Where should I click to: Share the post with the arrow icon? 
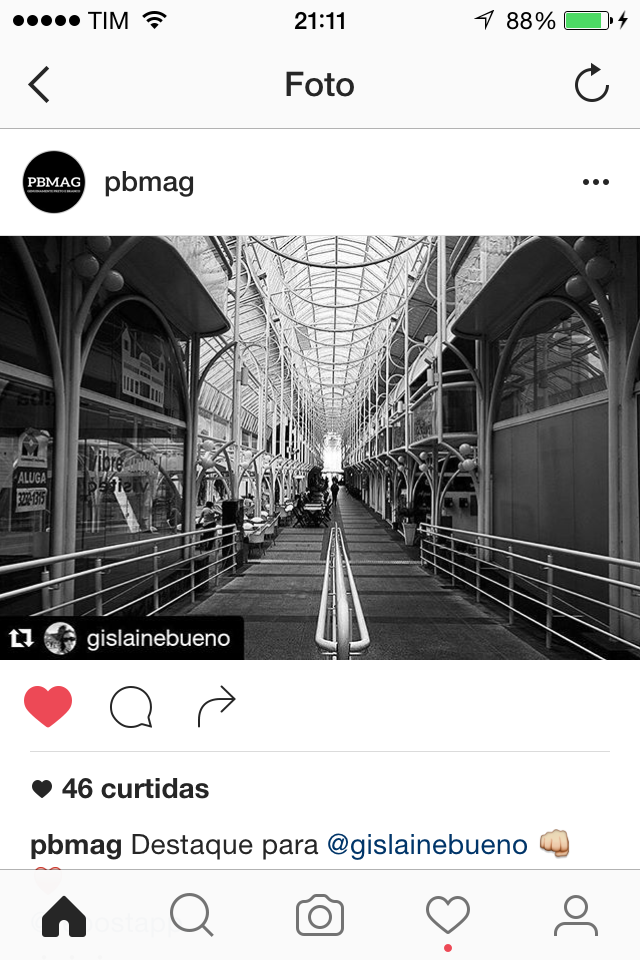[x=216, y=707]
